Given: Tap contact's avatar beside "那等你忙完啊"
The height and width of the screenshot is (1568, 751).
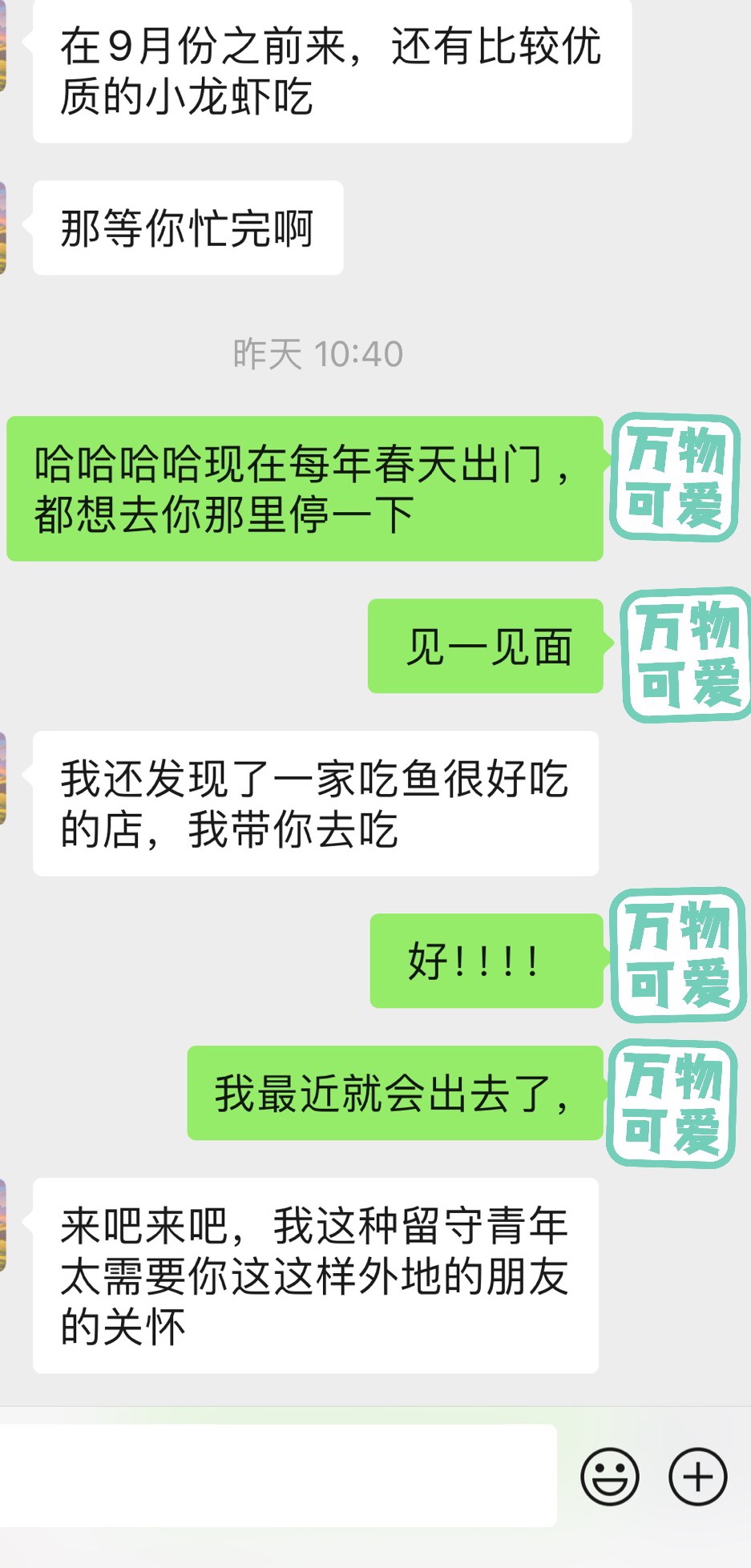Looking at the screenshot, I should [x=3, y=228].
